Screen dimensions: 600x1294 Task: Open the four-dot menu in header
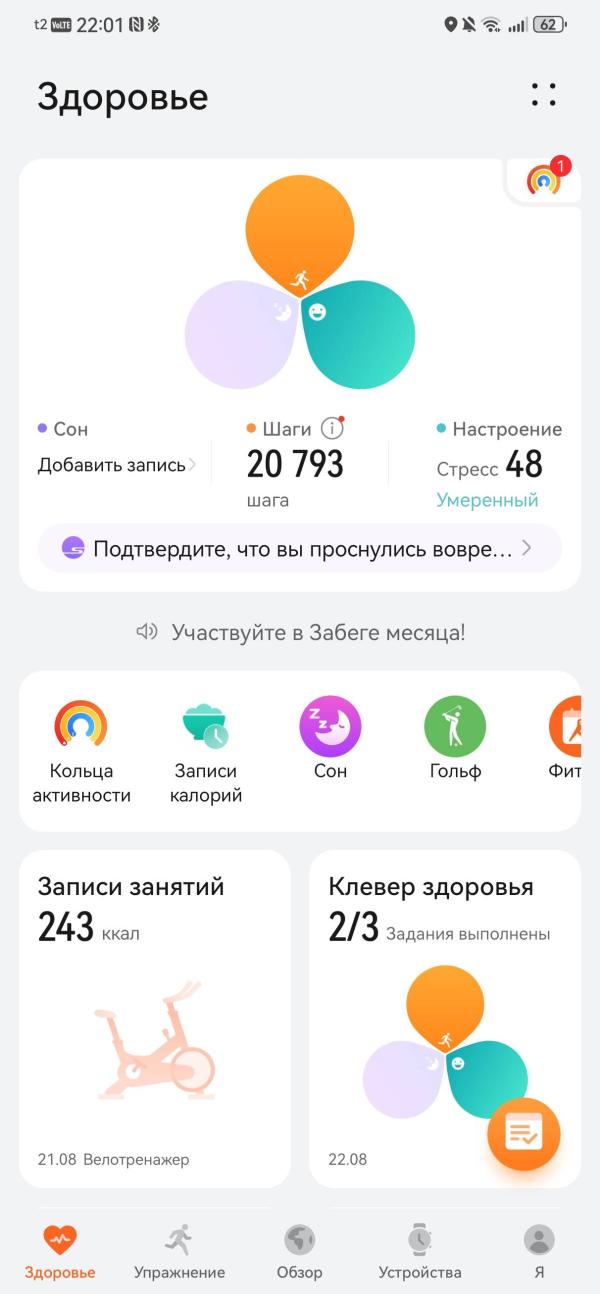tap(543, 95)
